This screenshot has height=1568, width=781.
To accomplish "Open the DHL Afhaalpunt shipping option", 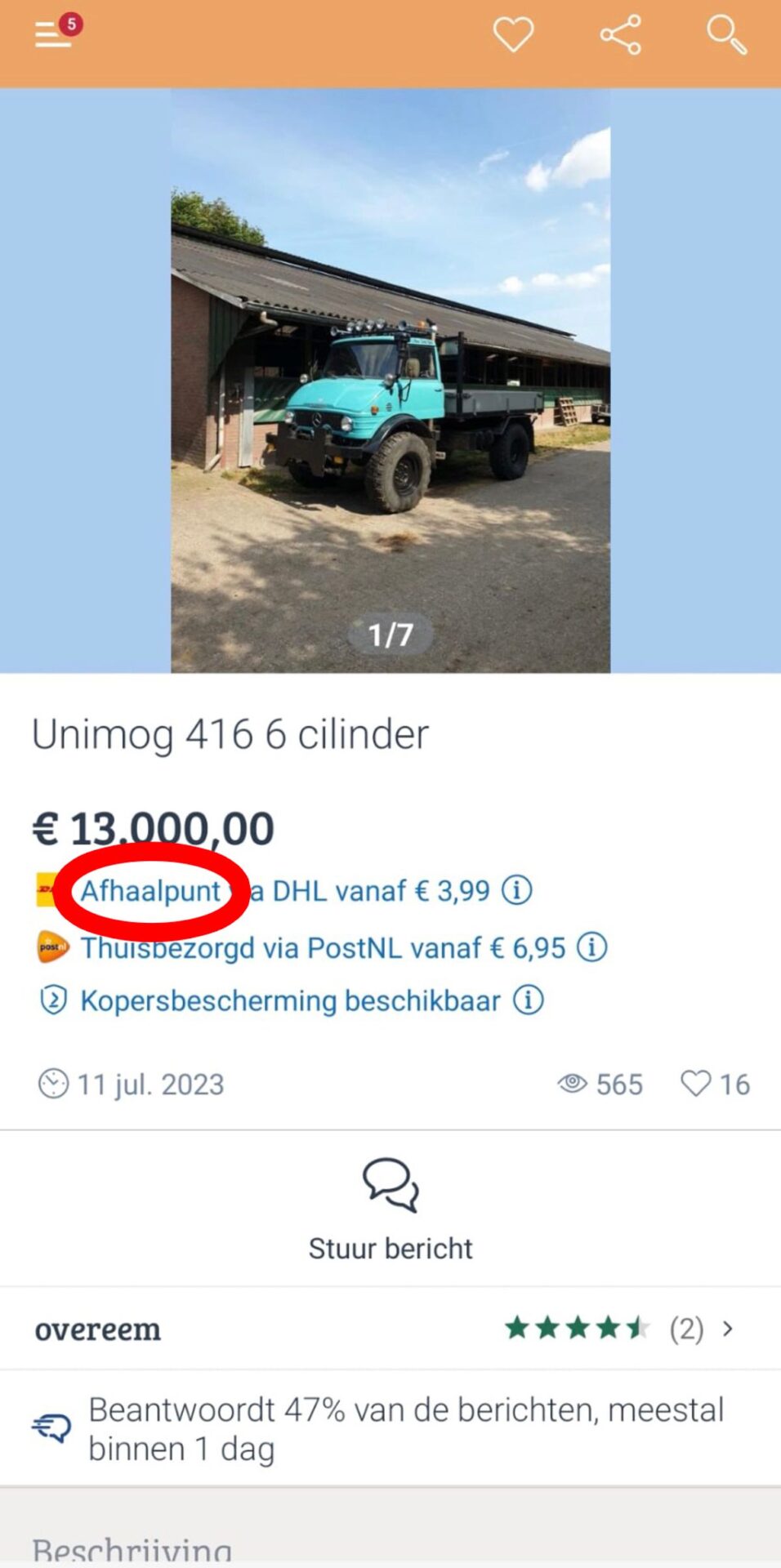I will tap(284, 890).
